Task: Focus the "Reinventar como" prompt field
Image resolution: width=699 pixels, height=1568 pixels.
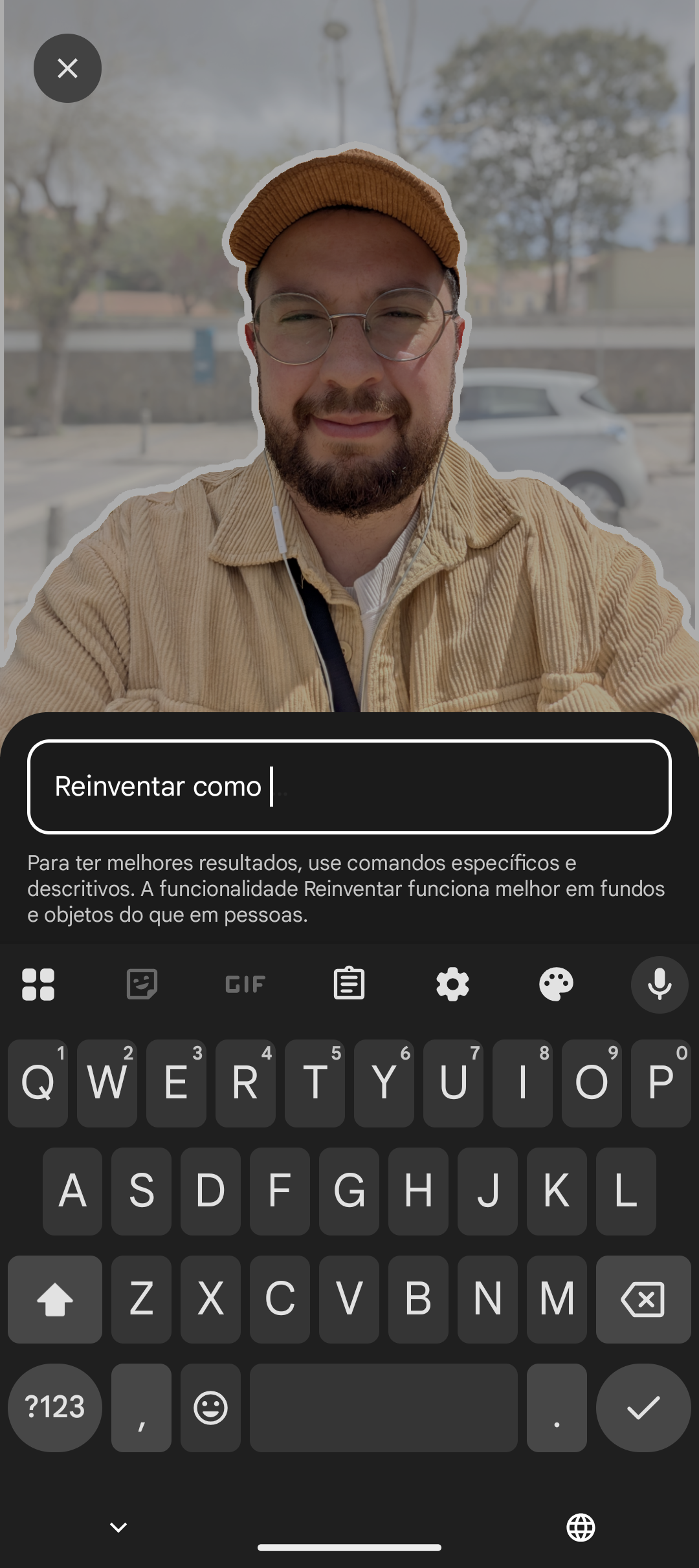Action: coord(349,787)
